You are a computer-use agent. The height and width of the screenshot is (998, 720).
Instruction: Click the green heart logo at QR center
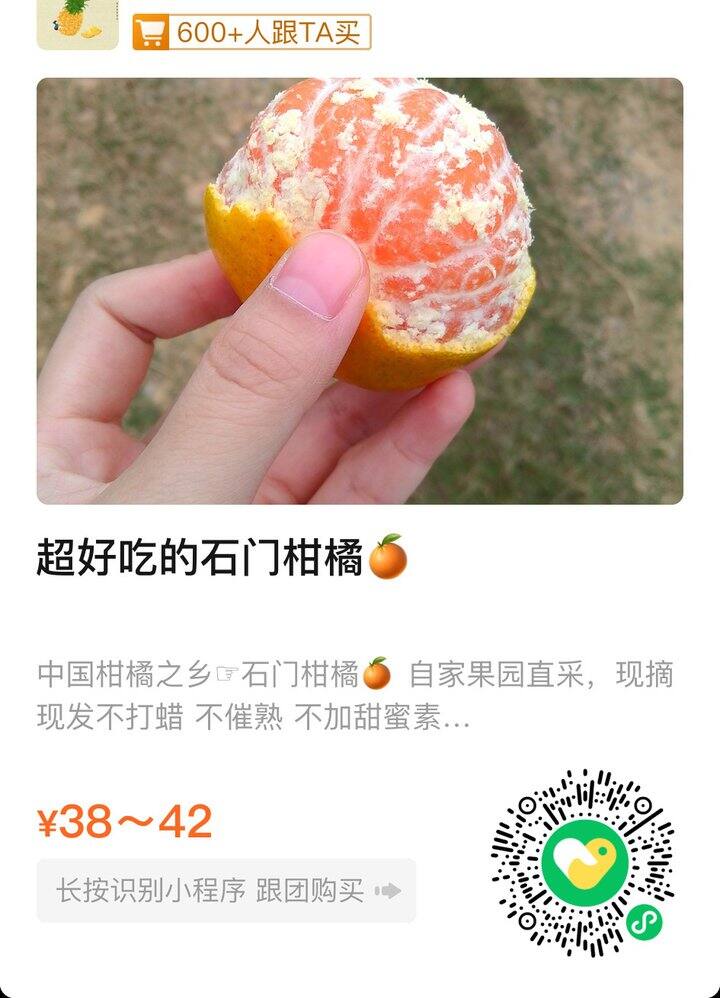click(x=583, y=859)
